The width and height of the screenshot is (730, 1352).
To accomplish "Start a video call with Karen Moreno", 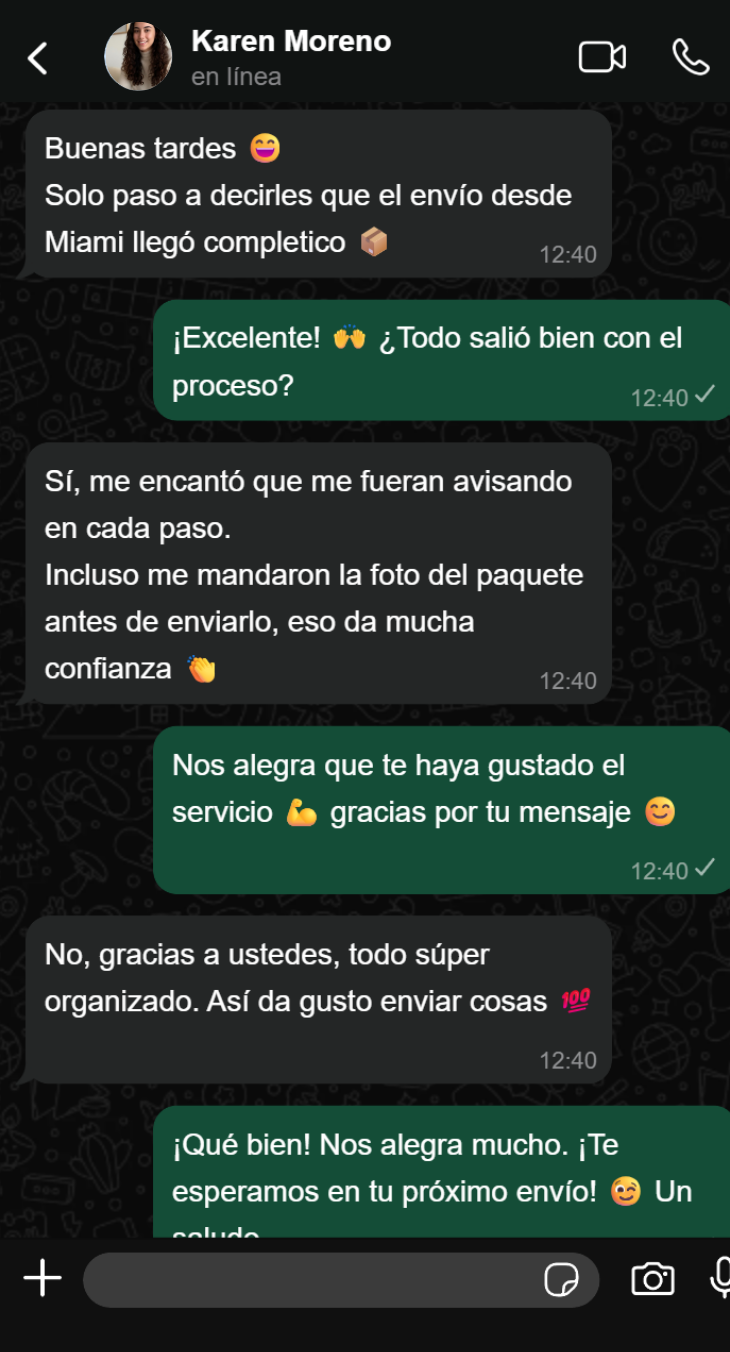I will pyautogui.click(x=600, y=57).
